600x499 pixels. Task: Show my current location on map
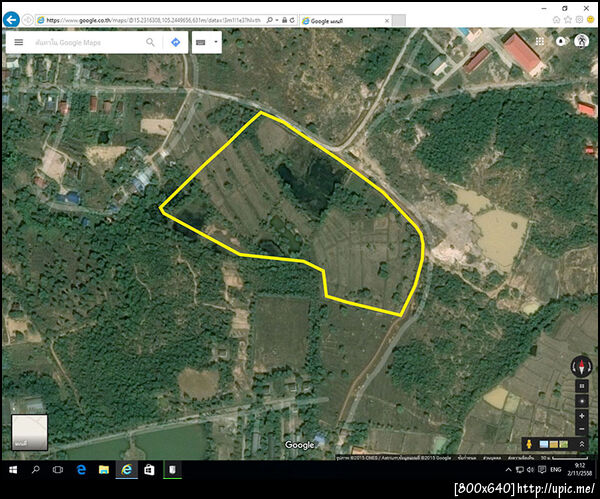tap(582, 400)
